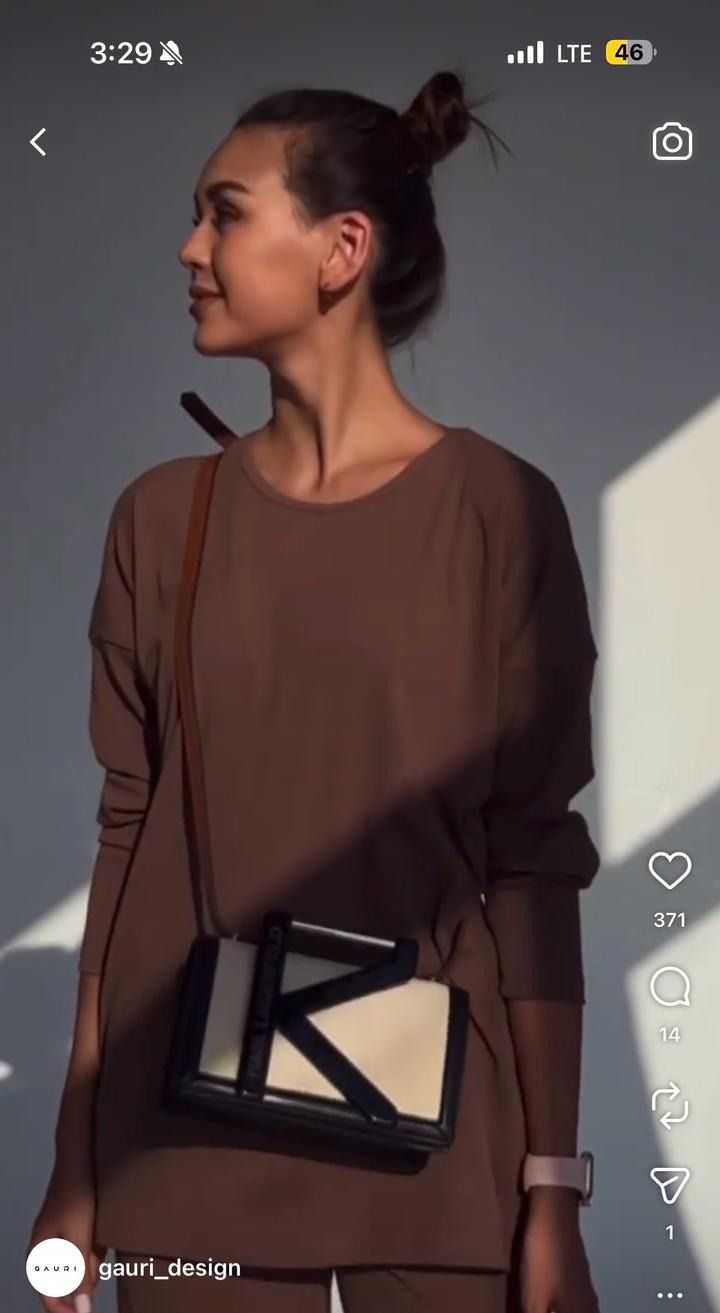Open the gauri_design profile
The height and width of the screenshot is (1313, 720).
[169, 1268]
